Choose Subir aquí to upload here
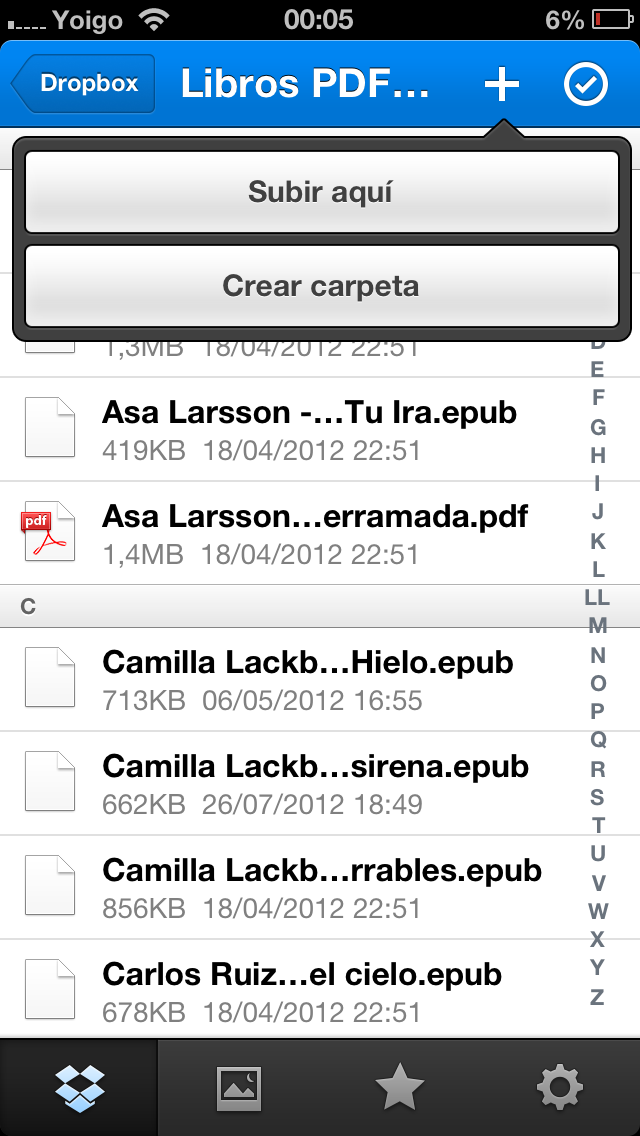The image size is (640, 1136). pos(321,192)
